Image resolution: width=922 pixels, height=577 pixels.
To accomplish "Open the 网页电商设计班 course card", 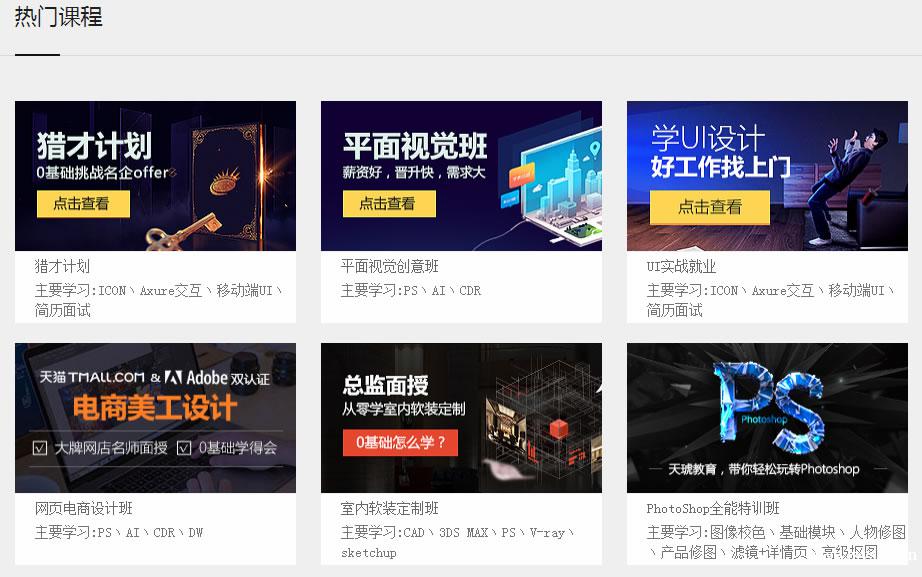I will (x=155, y=418).
